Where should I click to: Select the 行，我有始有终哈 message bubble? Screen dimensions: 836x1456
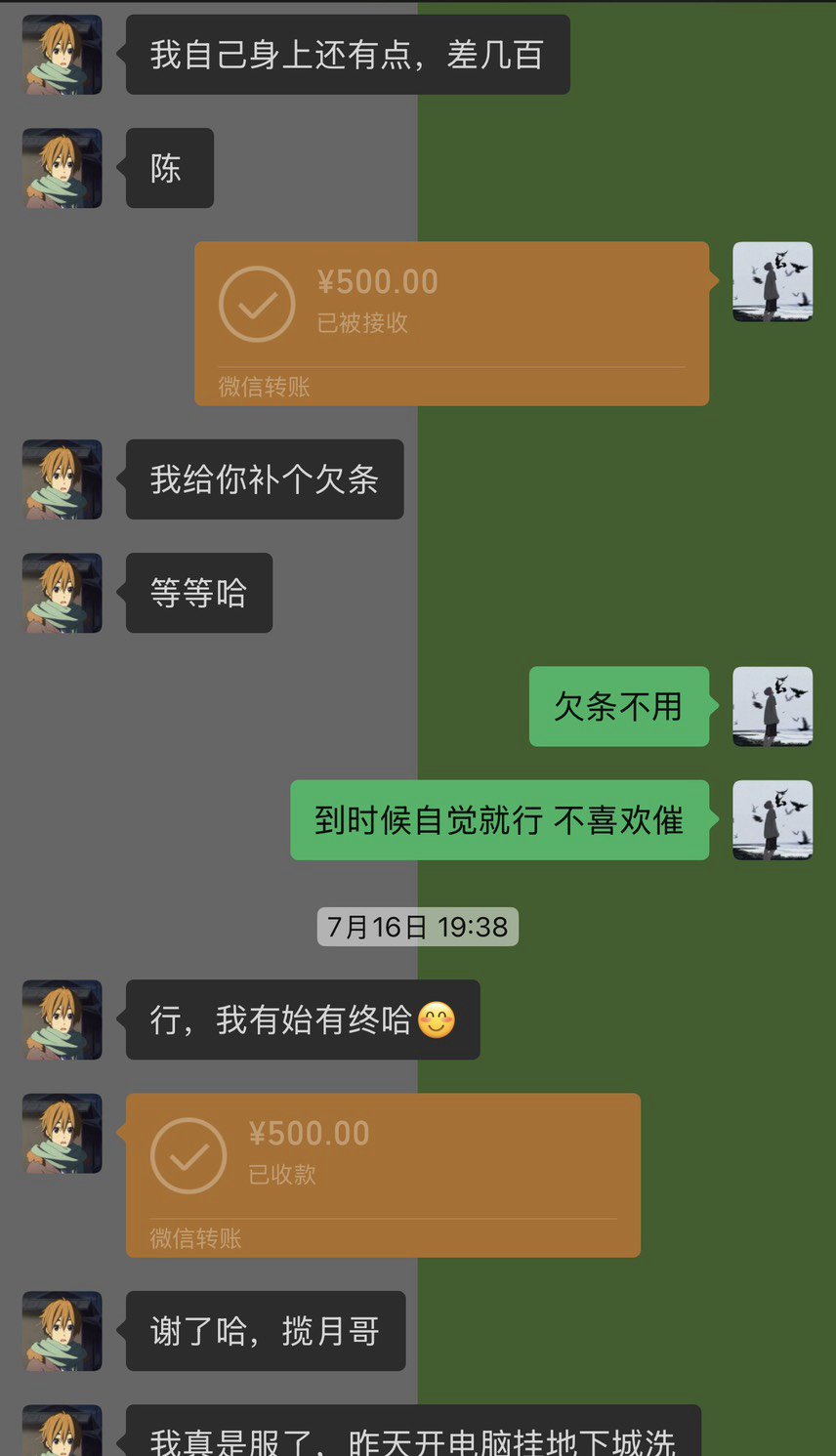tap(302, 1019)
